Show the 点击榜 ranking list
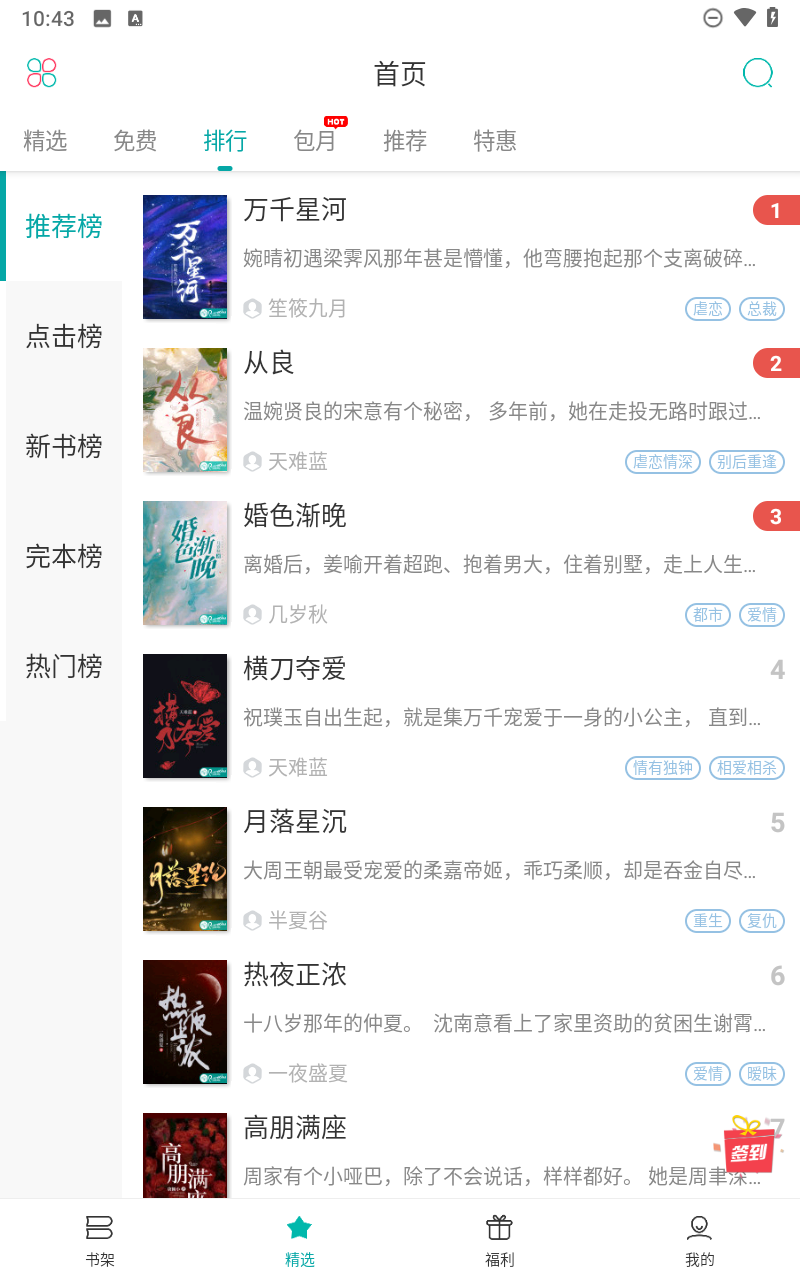The height and width of the screenshot is (1280, 800). point(64,337)
